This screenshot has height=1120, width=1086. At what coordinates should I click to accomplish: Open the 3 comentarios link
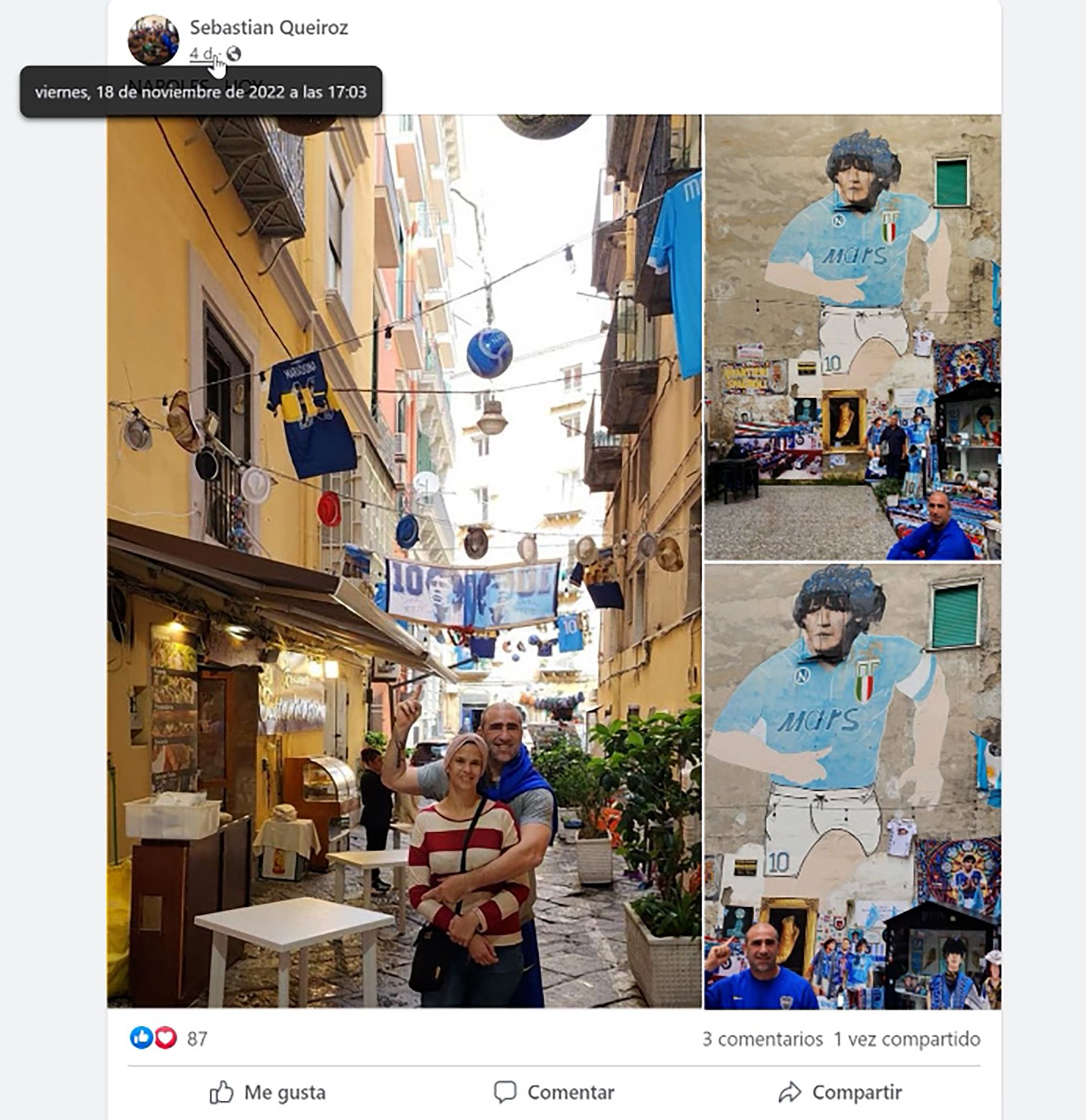(x=762, y=1039)
